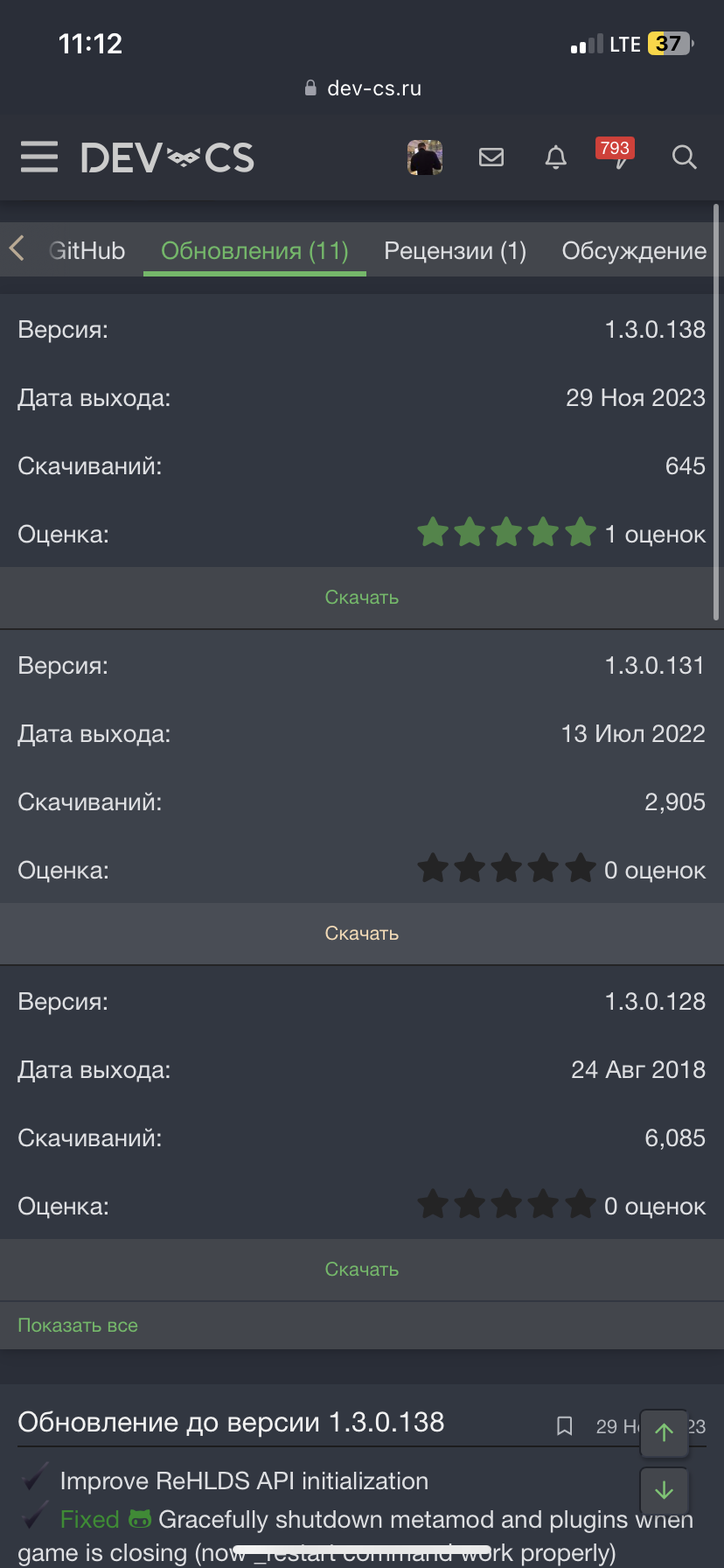This screenshot has width=724, height=1568.
Task: Open the DEV-CS logo home link
Action: click(168, 158)
